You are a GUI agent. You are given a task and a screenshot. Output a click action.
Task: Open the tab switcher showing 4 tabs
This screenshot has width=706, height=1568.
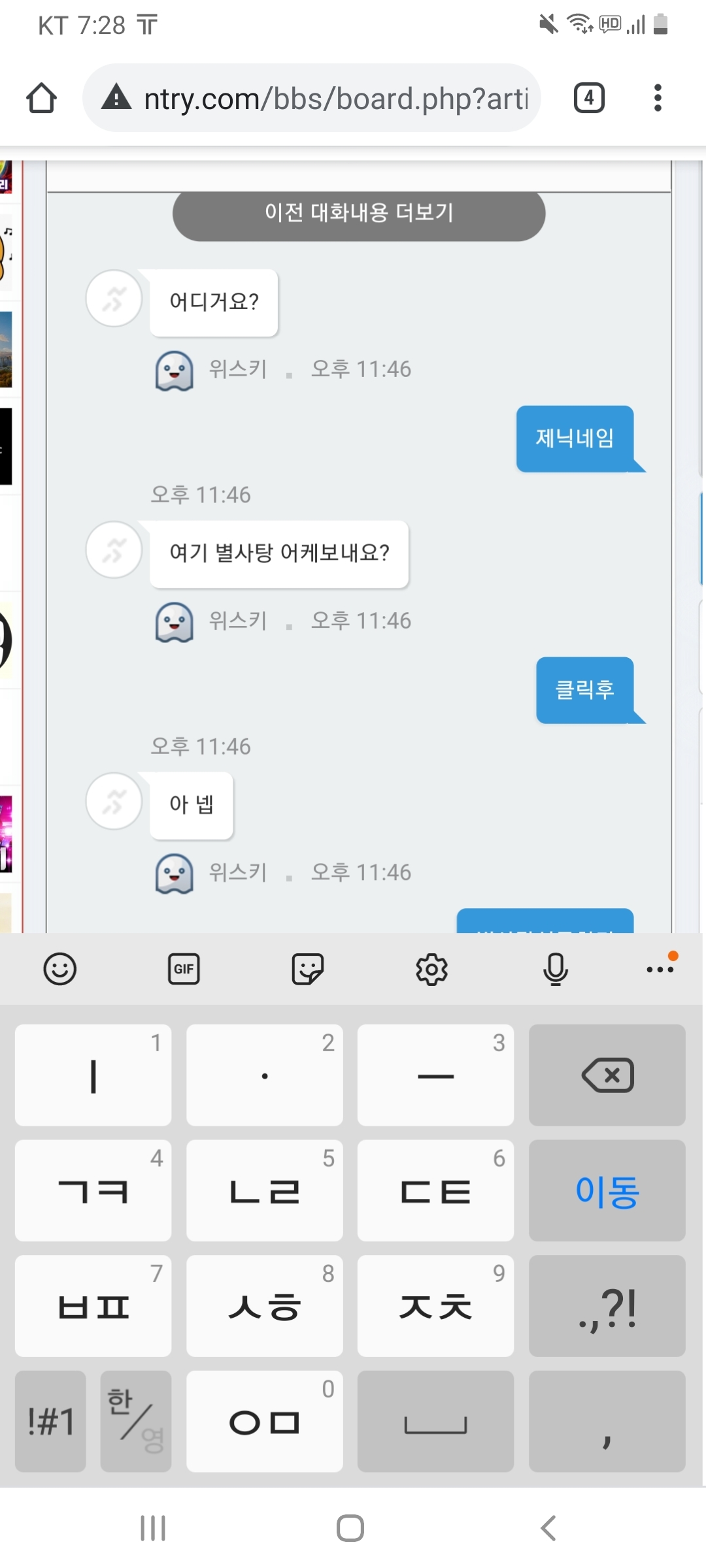click(x=588, y=98)
